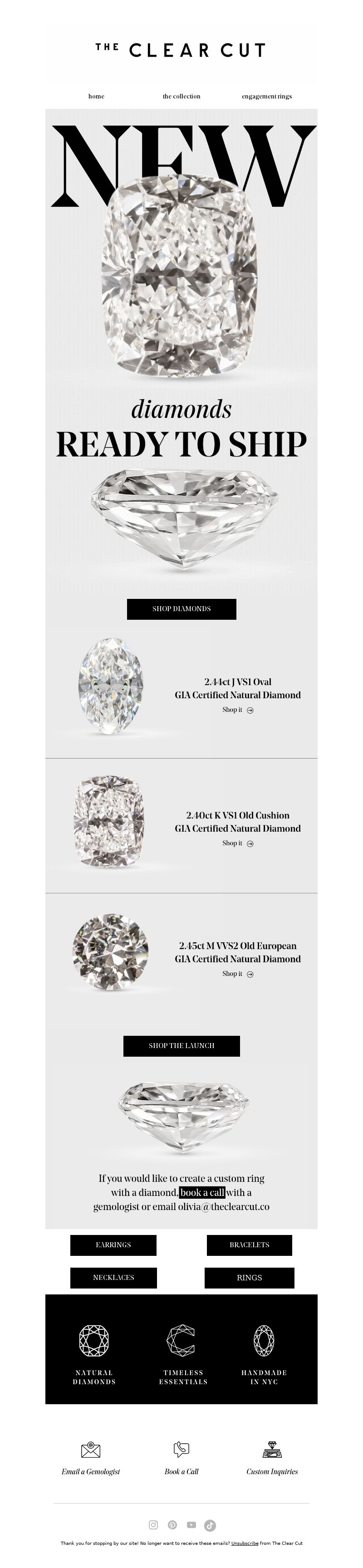Visit the Pinterest page
This screenshot has width=363, height=1568.
pos(172,1525)
